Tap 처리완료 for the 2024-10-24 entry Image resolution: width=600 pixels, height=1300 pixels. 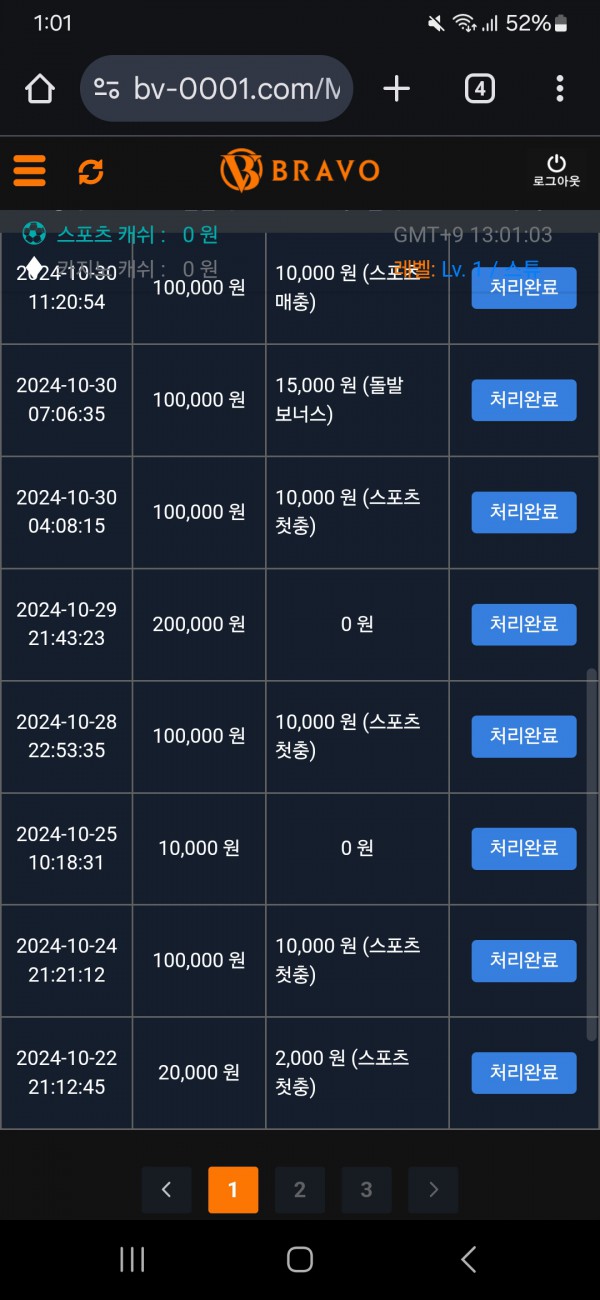[x=524, y=960]
